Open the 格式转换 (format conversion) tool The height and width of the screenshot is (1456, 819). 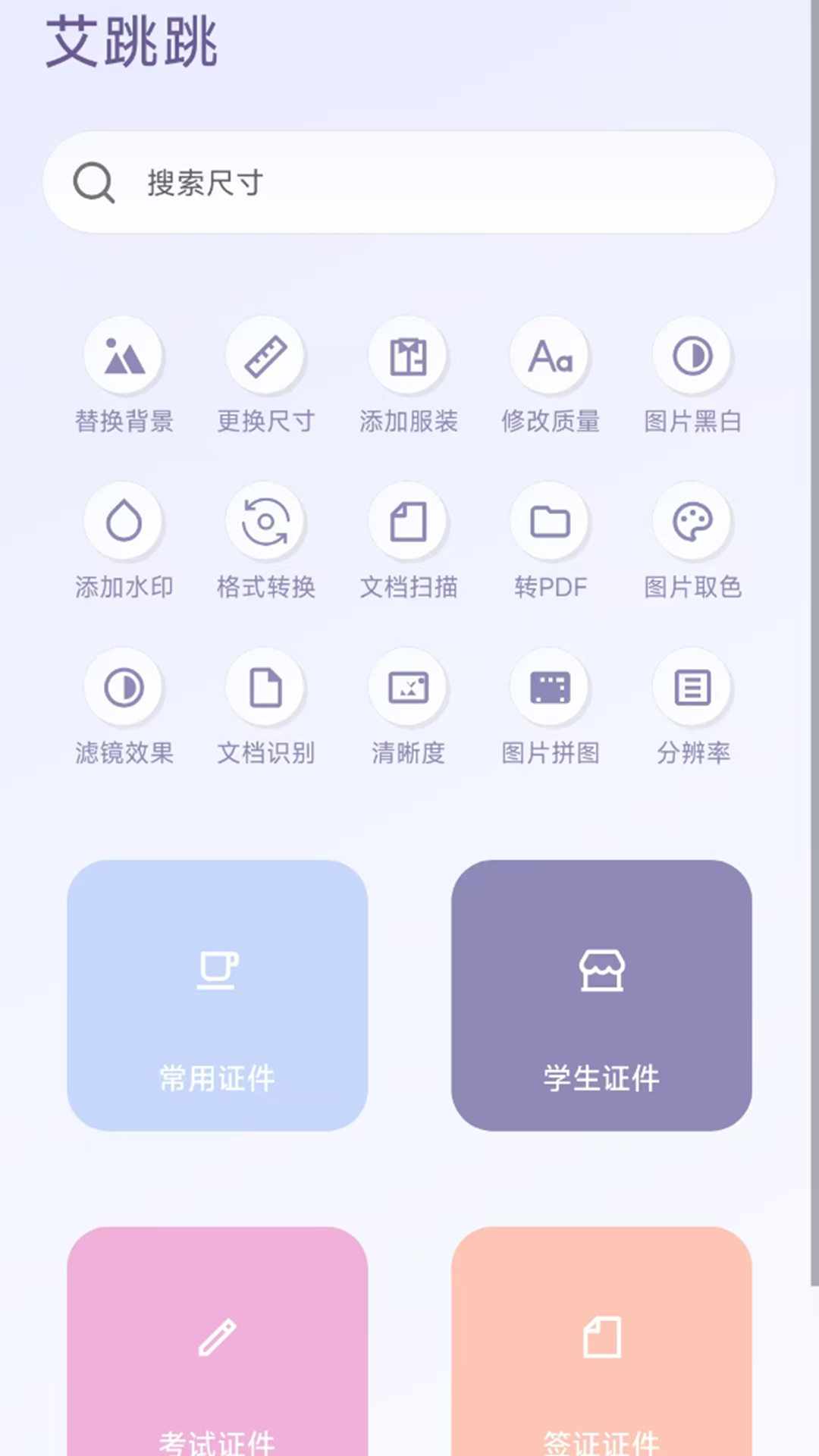(x=266, y=544)
